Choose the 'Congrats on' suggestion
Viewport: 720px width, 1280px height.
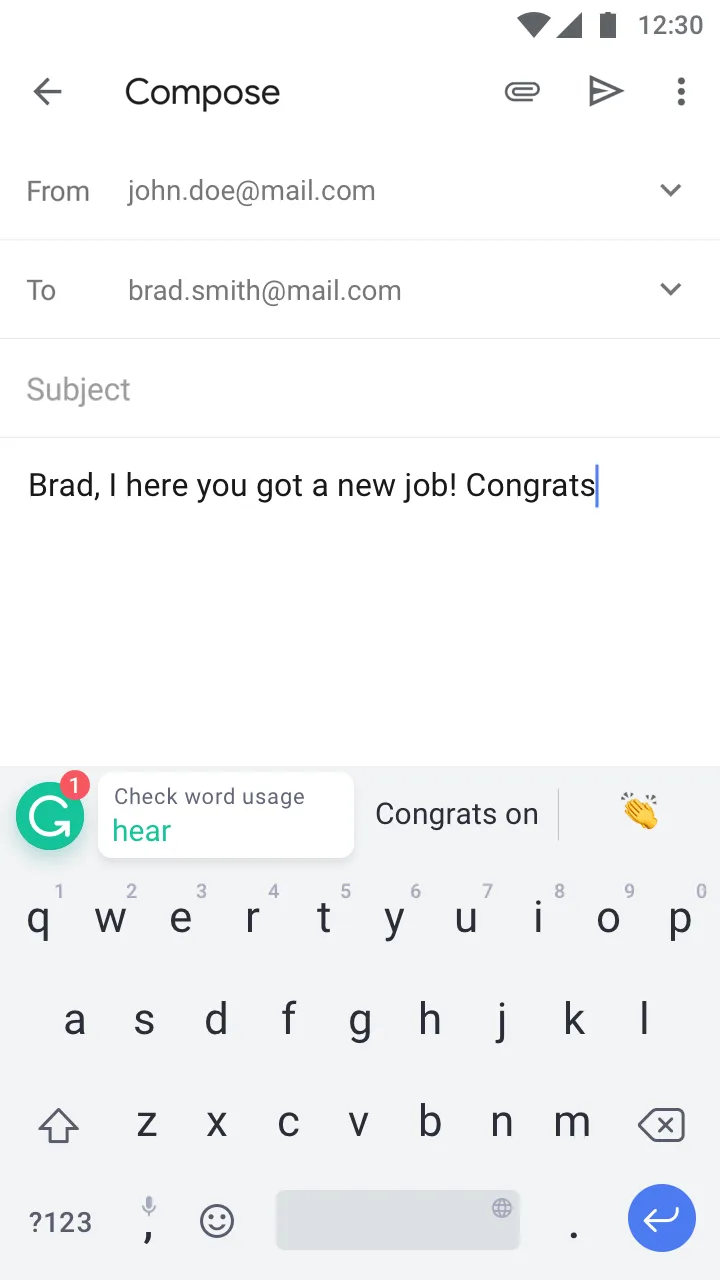click(457, 814)
